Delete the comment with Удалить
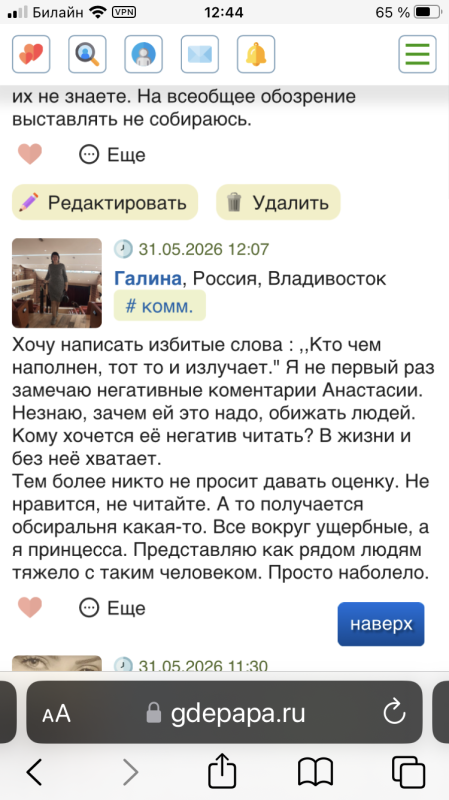The image size is (449, 800). point(278,202)
